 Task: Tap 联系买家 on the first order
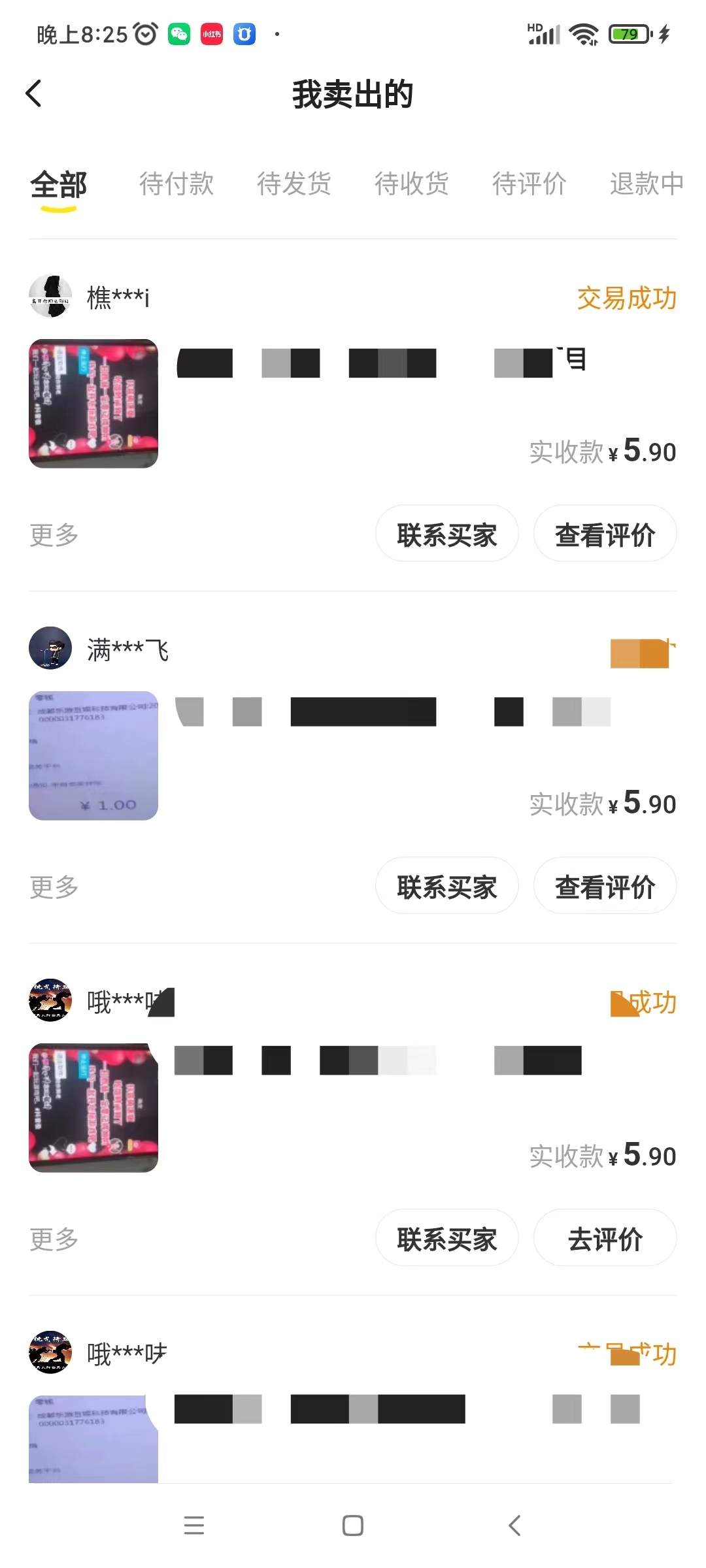click(x=446, y=534)
